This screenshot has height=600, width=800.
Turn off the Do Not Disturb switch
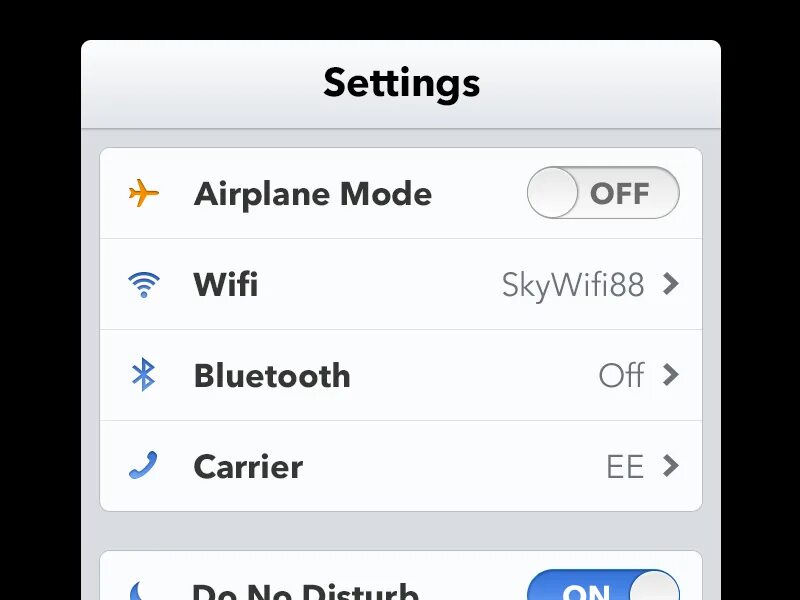(x=603, y=588)
